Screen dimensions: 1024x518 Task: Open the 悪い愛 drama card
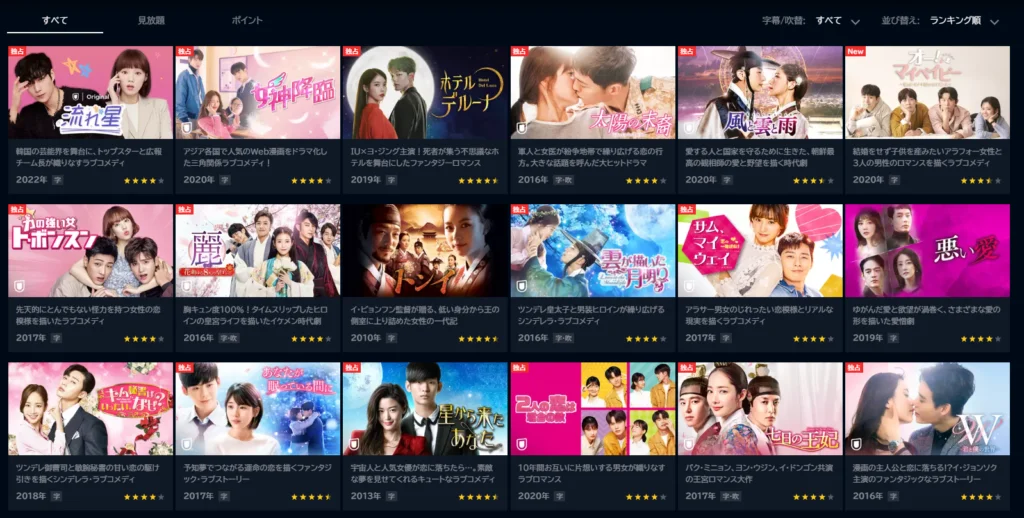click(927, 251)
